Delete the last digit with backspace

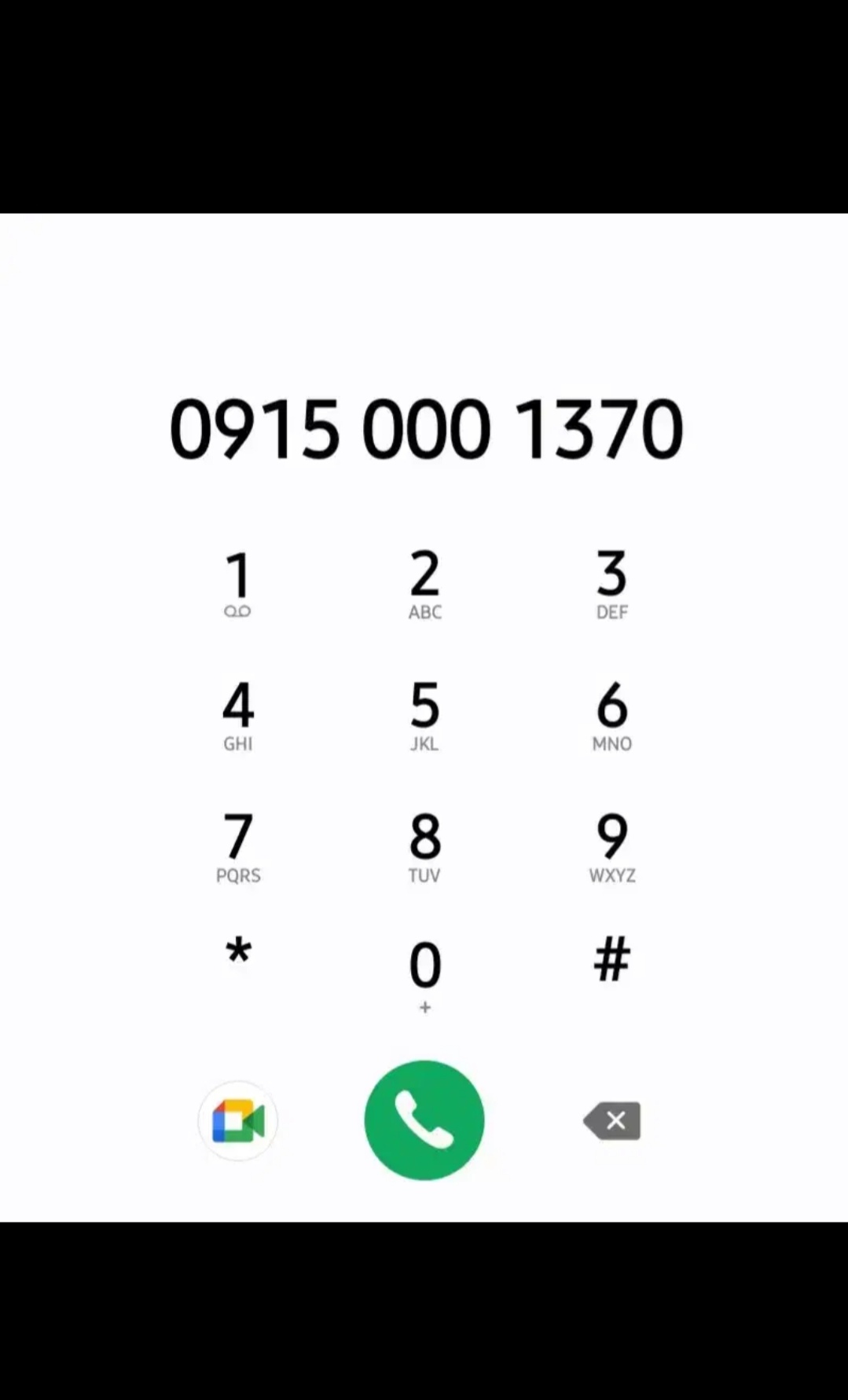(612, 1120)
